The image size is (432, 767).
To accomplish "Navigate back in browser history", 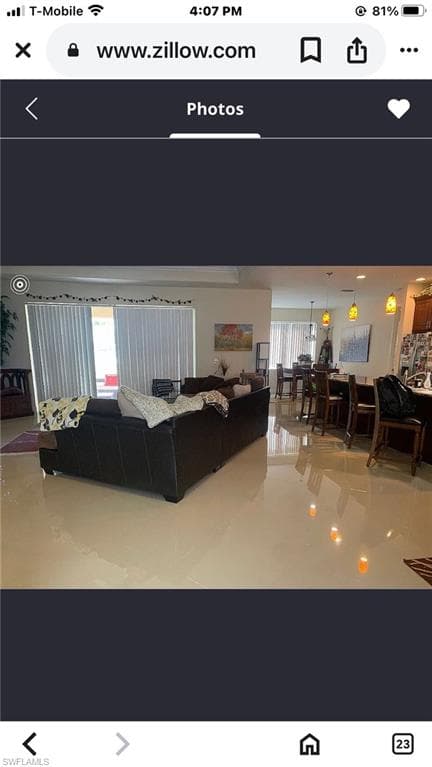I will point(30,744).
